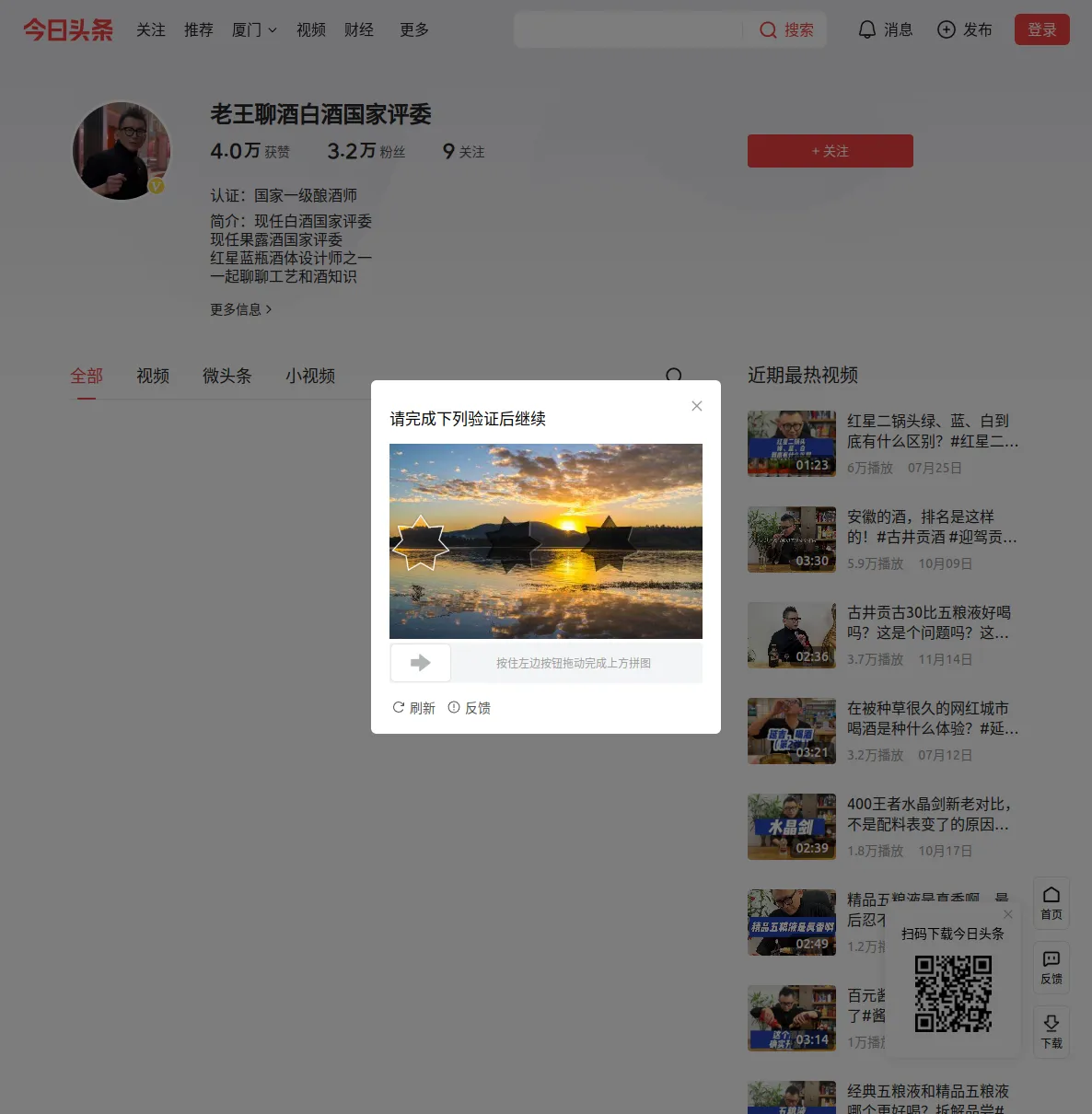Tap the 搜索 search button
Image resolution: width=1092 pixels, height=1114 pixels.
[787, 29]
